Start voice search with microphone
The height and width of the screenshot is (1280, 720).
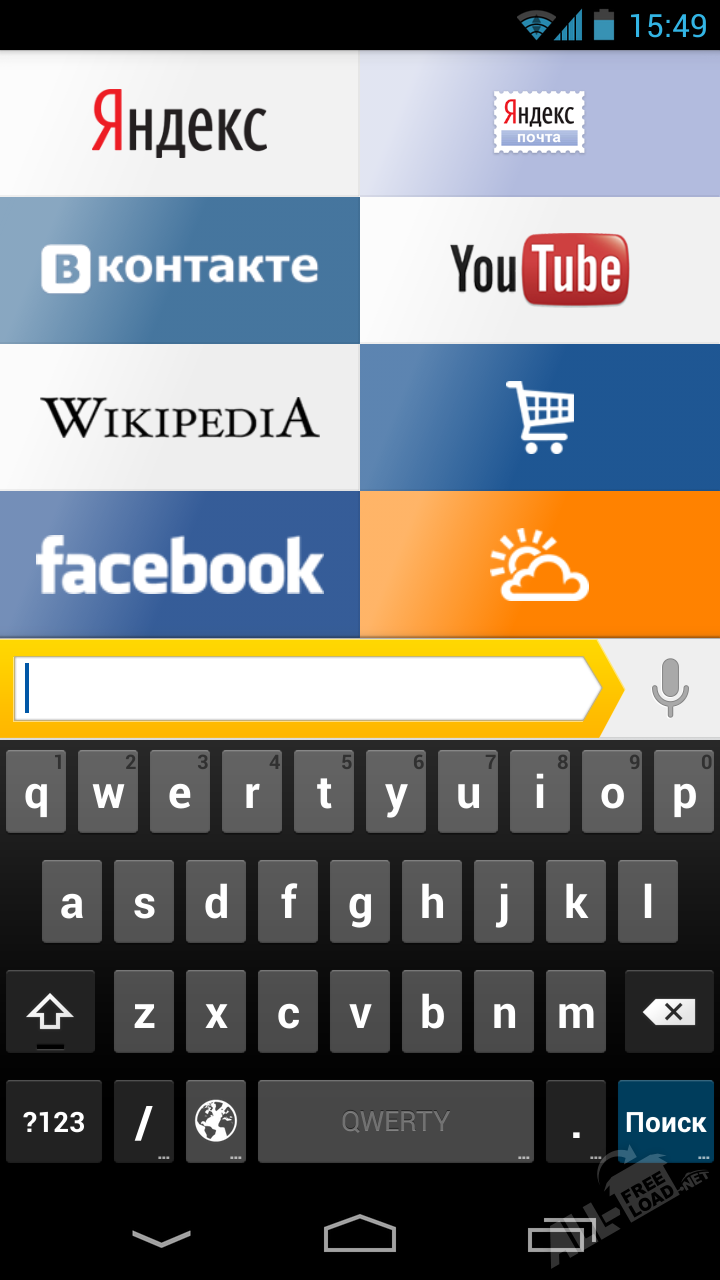[670, 688]
